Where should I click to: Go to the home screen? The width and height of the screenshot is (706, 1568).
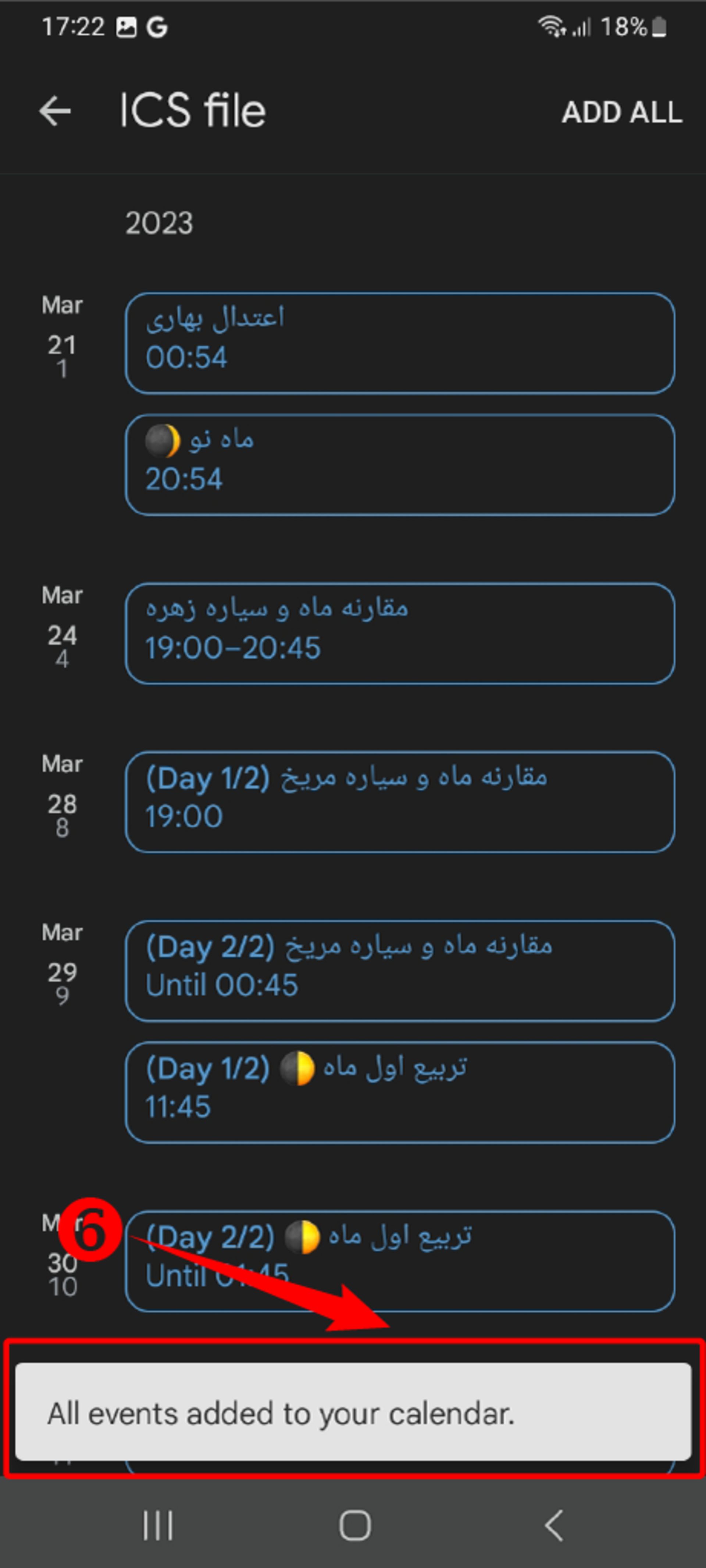coord(355,1525)
